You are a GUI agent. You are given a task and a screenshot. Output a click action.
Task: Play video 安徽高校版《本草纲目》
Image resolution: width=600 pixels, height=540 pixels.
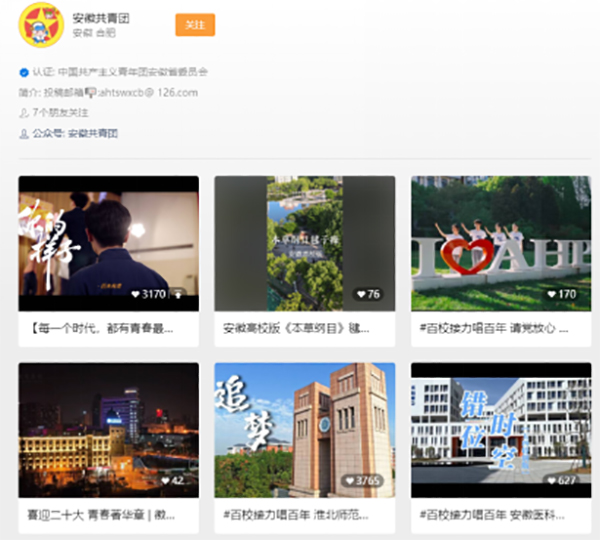pos(304,243)
